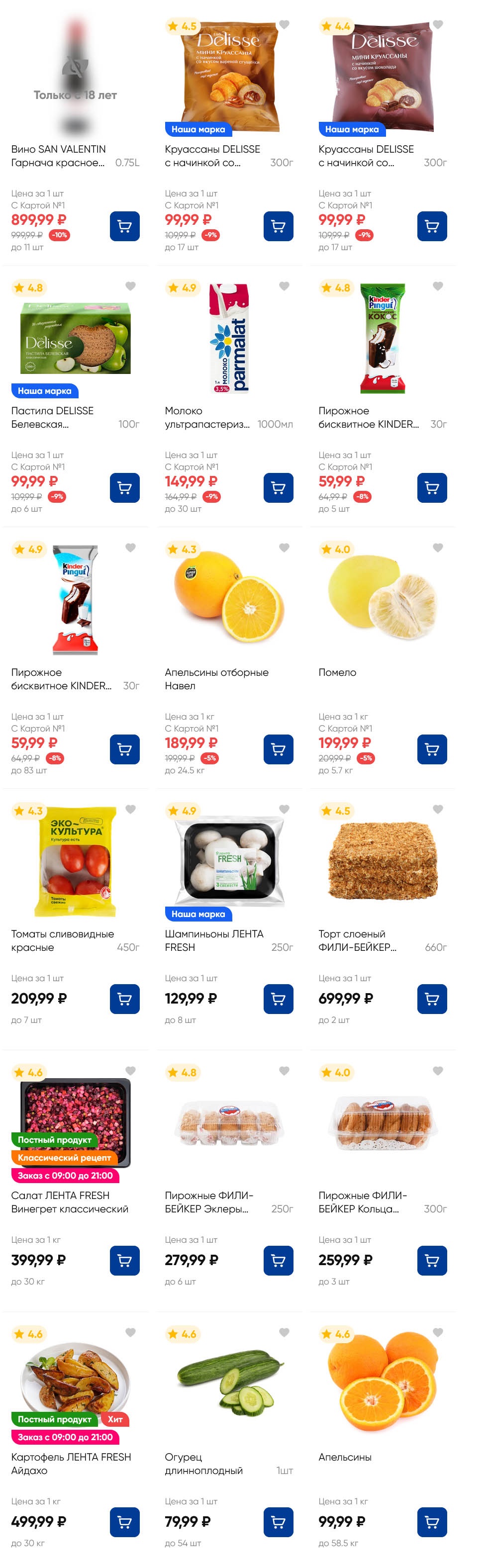This screenshot has height=1568, width=488.
Task: Like the Пирожное KINDER Pingui Кокос item
Action: pos(437,286)
